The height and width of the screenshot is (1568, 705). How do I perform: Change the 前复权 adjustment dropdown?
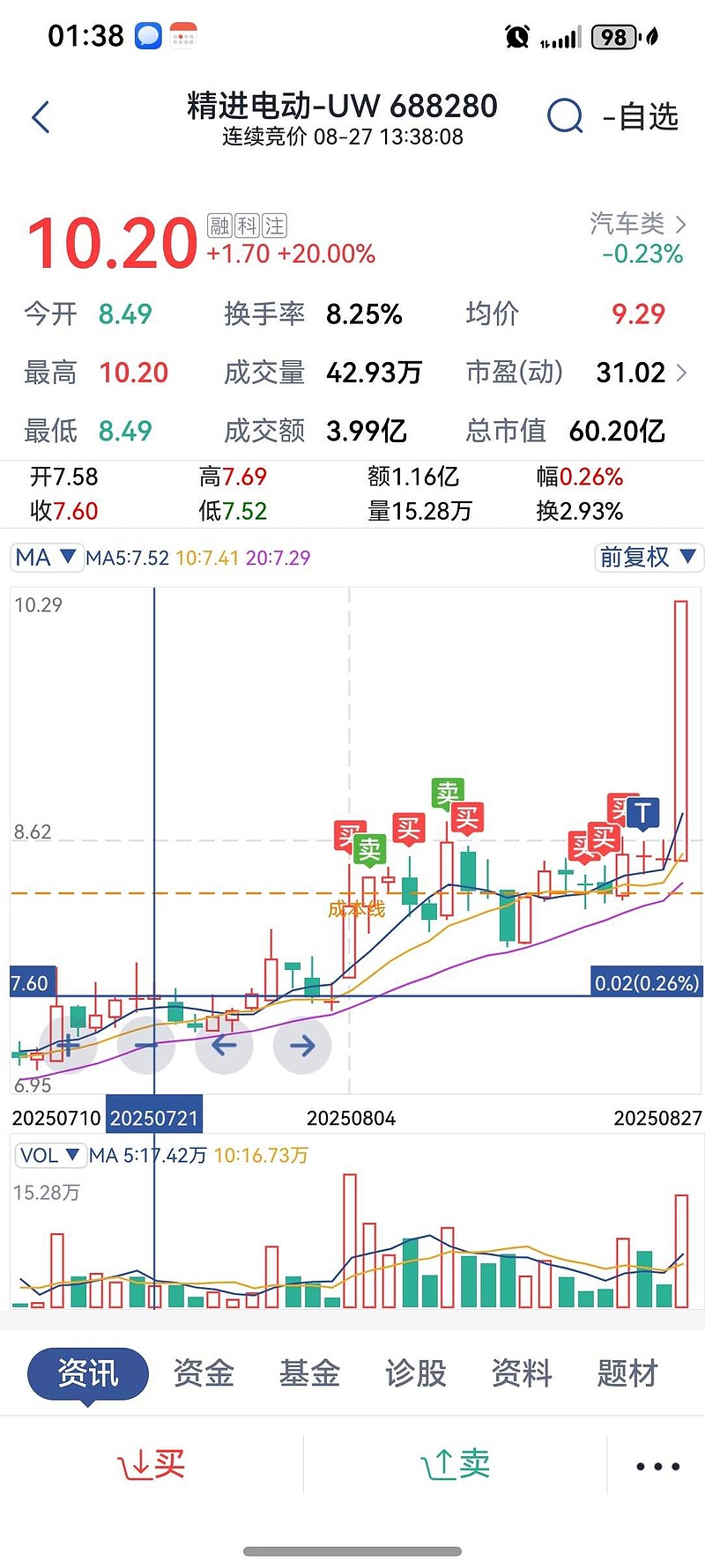click(x=648, y=557)
